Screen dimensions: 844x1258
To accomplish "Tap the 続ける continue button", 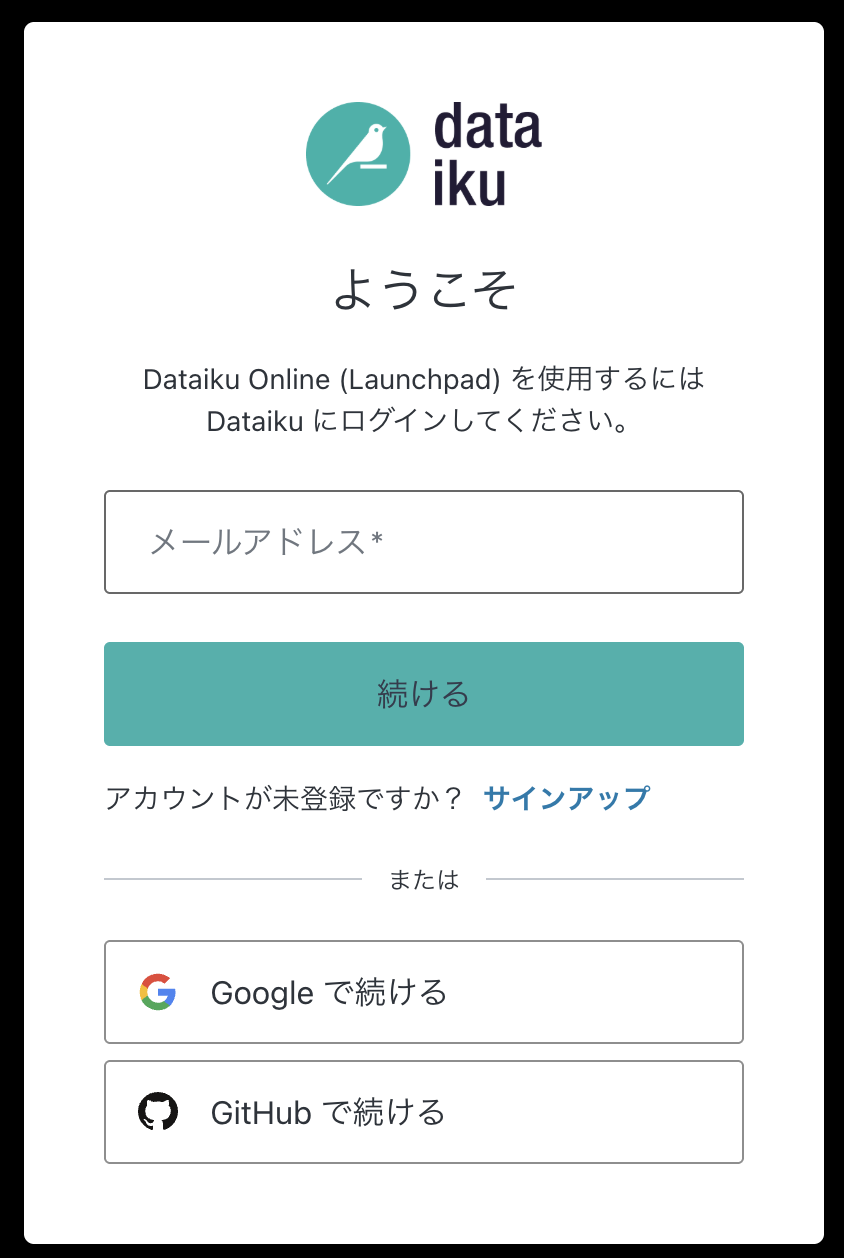I will (423, 694).
